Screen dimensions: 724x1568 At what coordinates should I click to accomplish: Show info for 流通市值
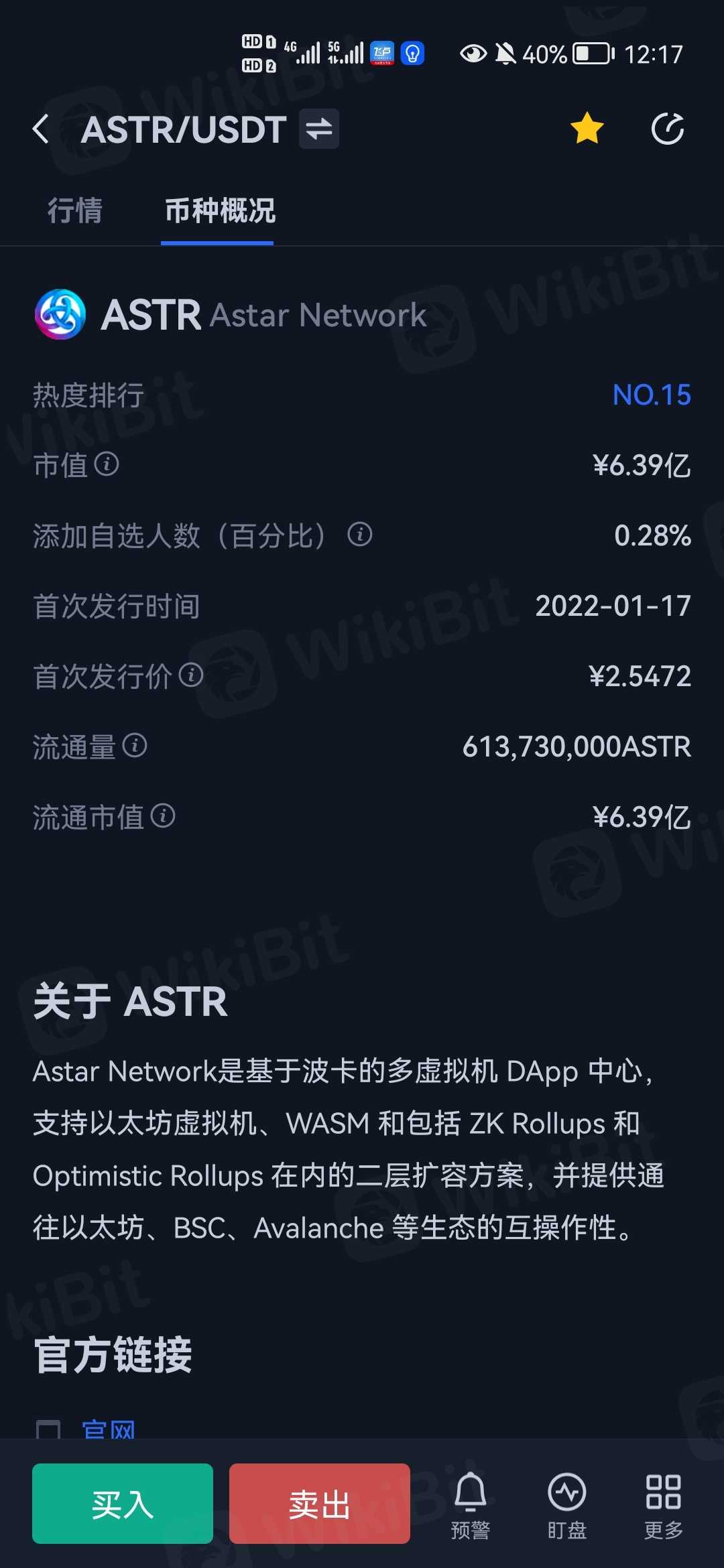(163, 815)
